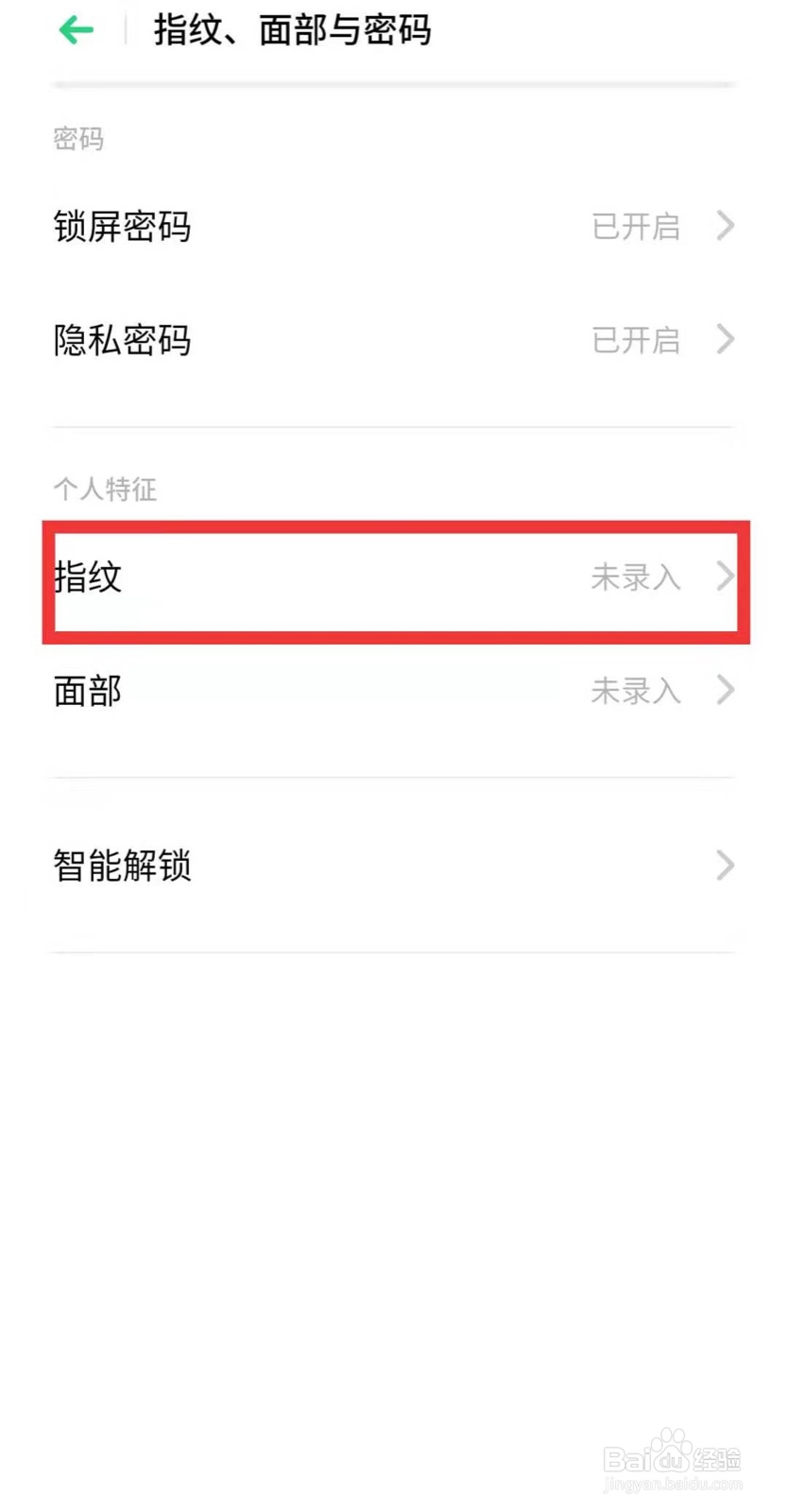This screenshot has height=1512, width=787.
Task: Expand the 面部 row via its chevron
Action: (x=725, y=691)
